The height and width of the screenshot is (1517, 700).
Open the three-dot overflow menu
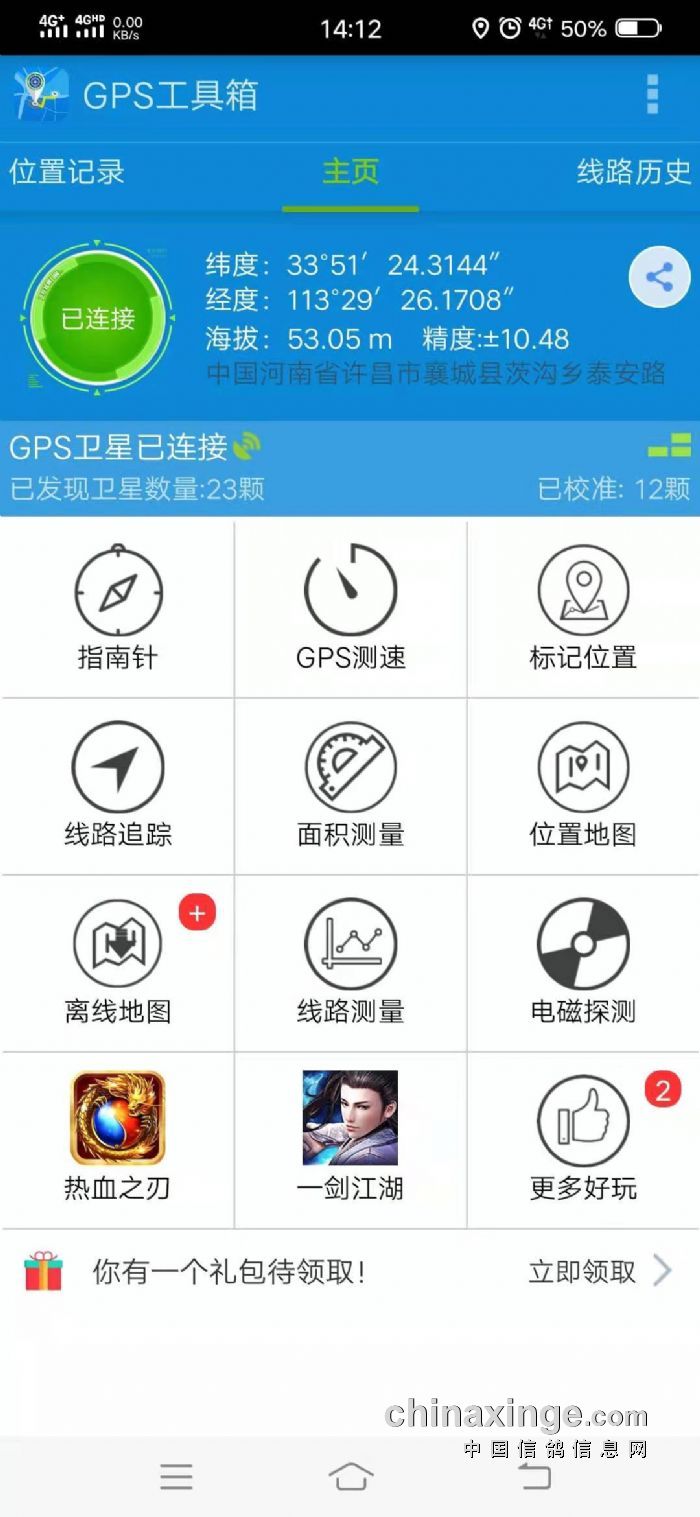point(652,94)
